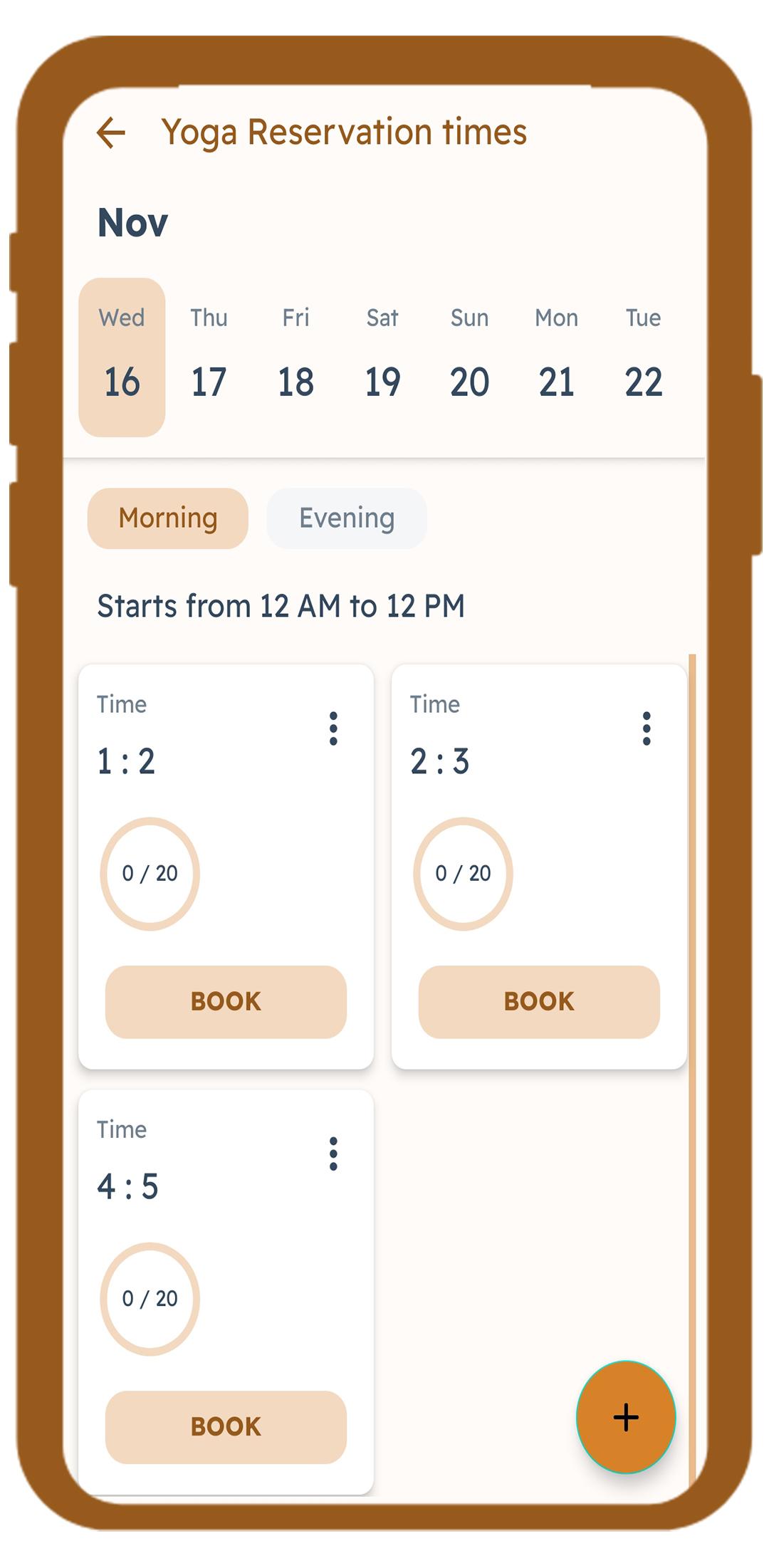The width and height of the screenshot is (769, 1568).
Task: Book the 2 : 3 time slot
Action: (x=539, y=1002)
